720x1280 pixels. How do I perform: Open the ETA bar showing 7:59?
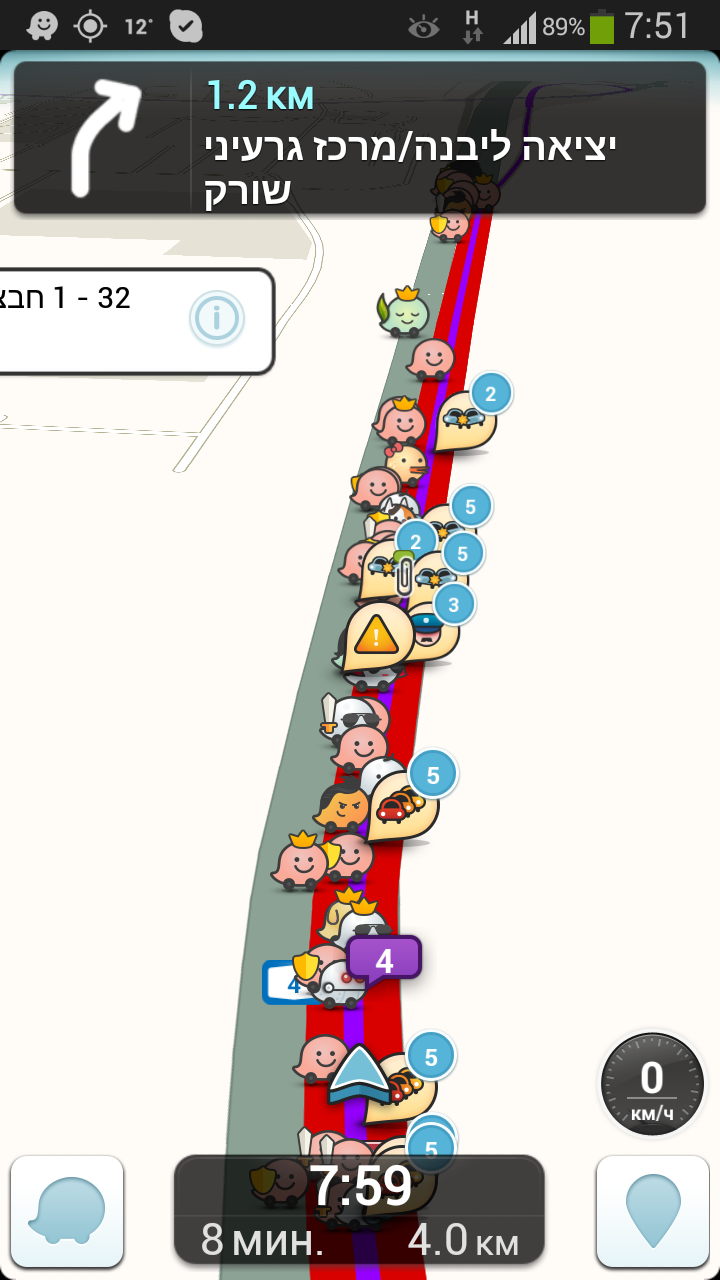(359, 1210)
